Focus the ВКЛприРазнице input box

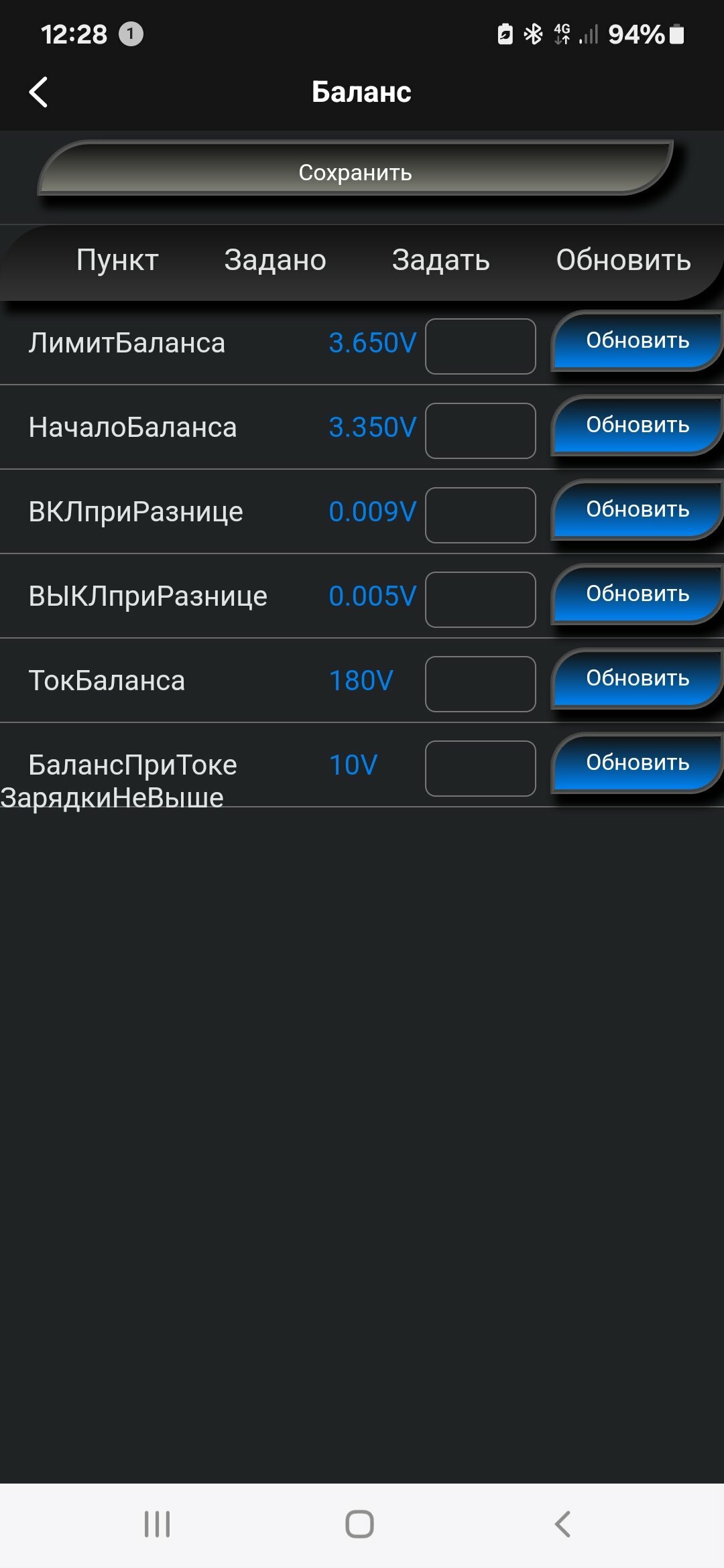click(480, 515)
